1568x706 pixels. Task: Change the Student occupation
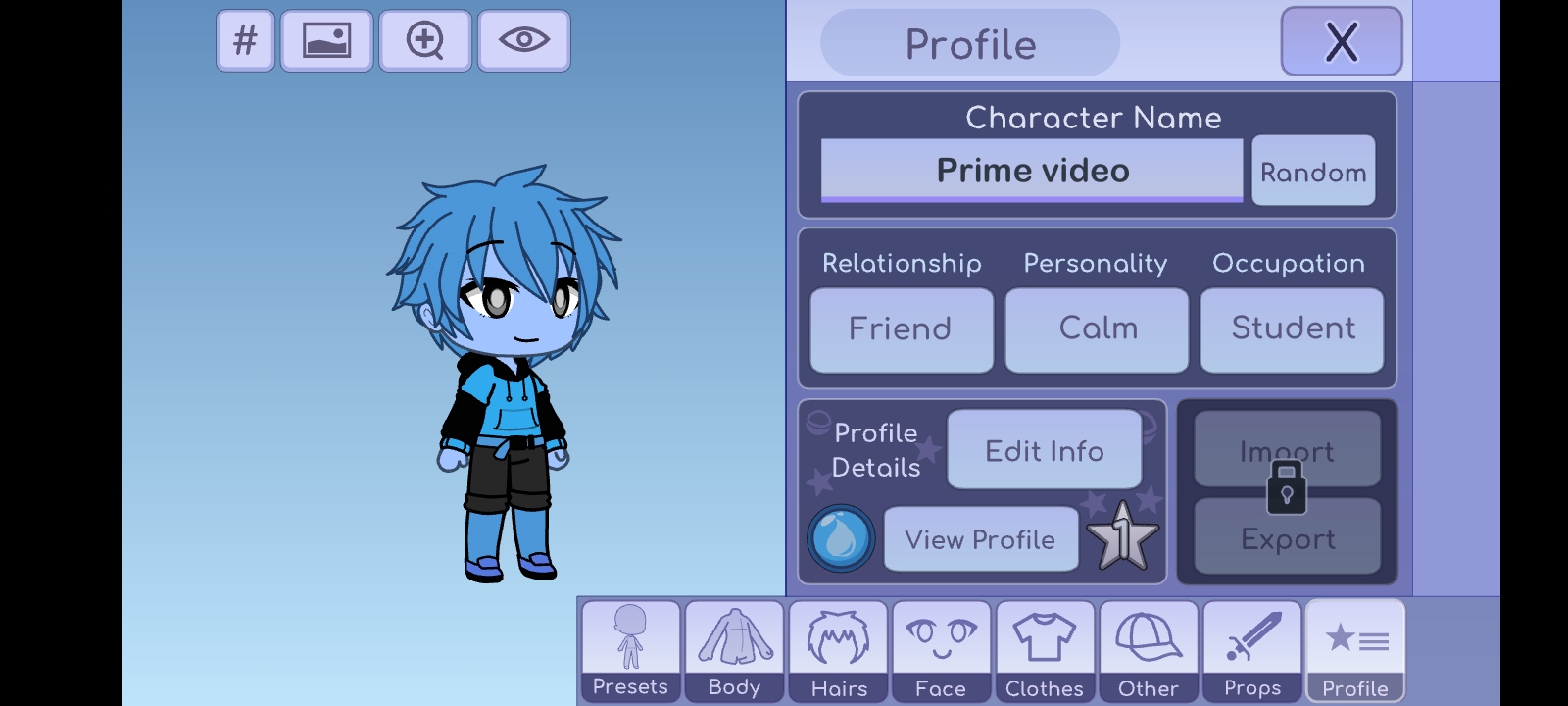coord(1292,329)
